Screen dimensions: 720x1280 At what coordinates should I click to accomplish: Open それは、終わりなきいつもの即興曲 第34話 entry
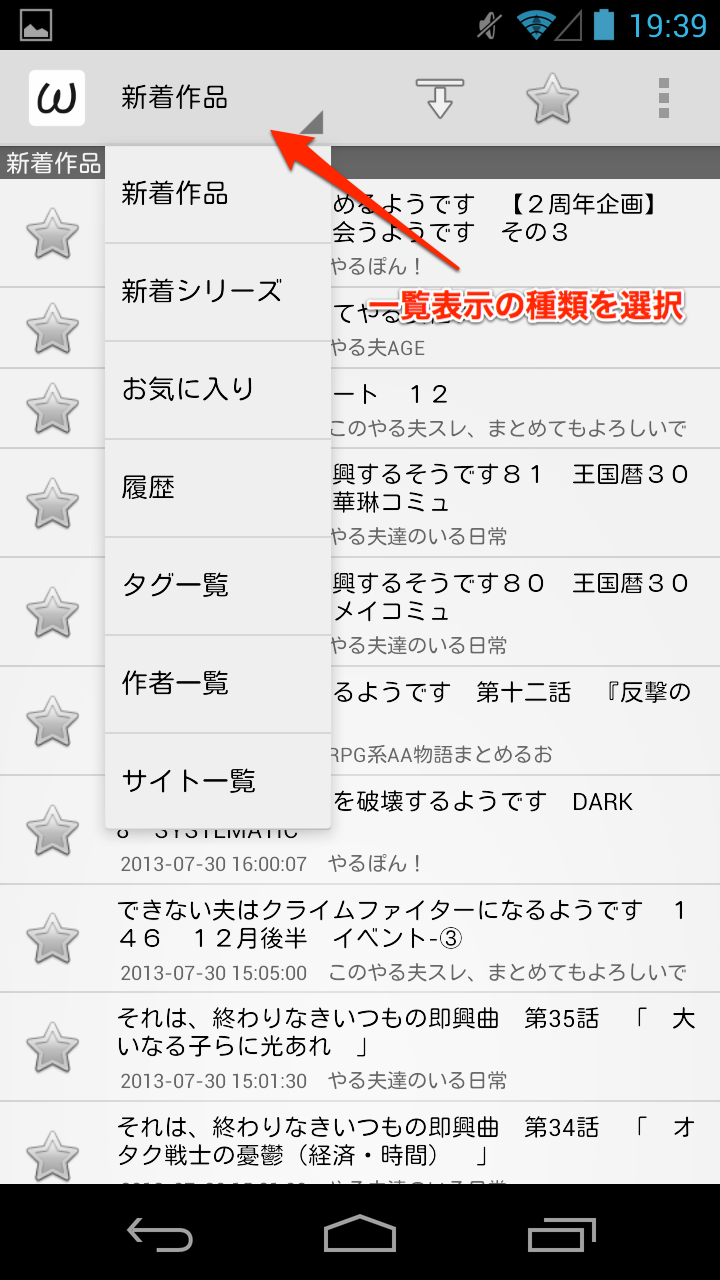coord(400,1142)
